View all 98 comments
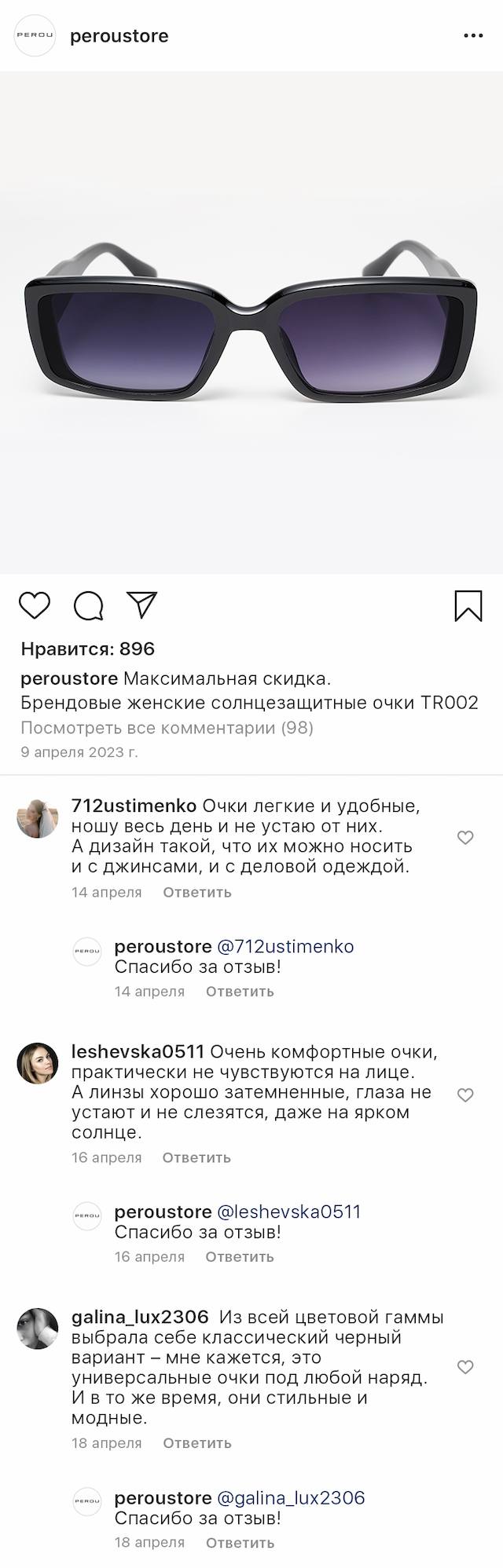503x1568 pixels. tap(167, 728)
